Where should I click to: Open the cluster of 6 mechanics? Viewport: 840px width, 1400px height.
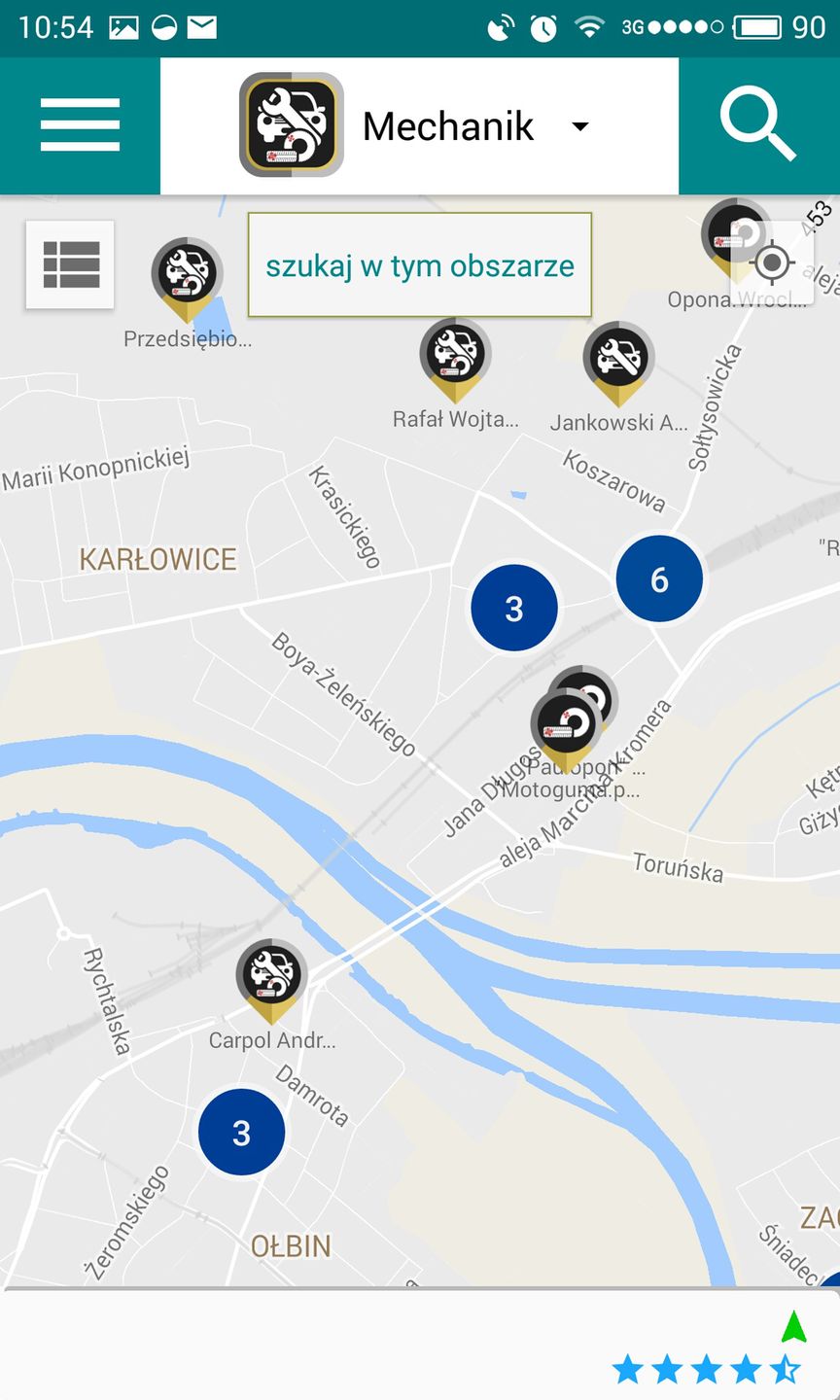pyautogui.click(x=659, y=579)
